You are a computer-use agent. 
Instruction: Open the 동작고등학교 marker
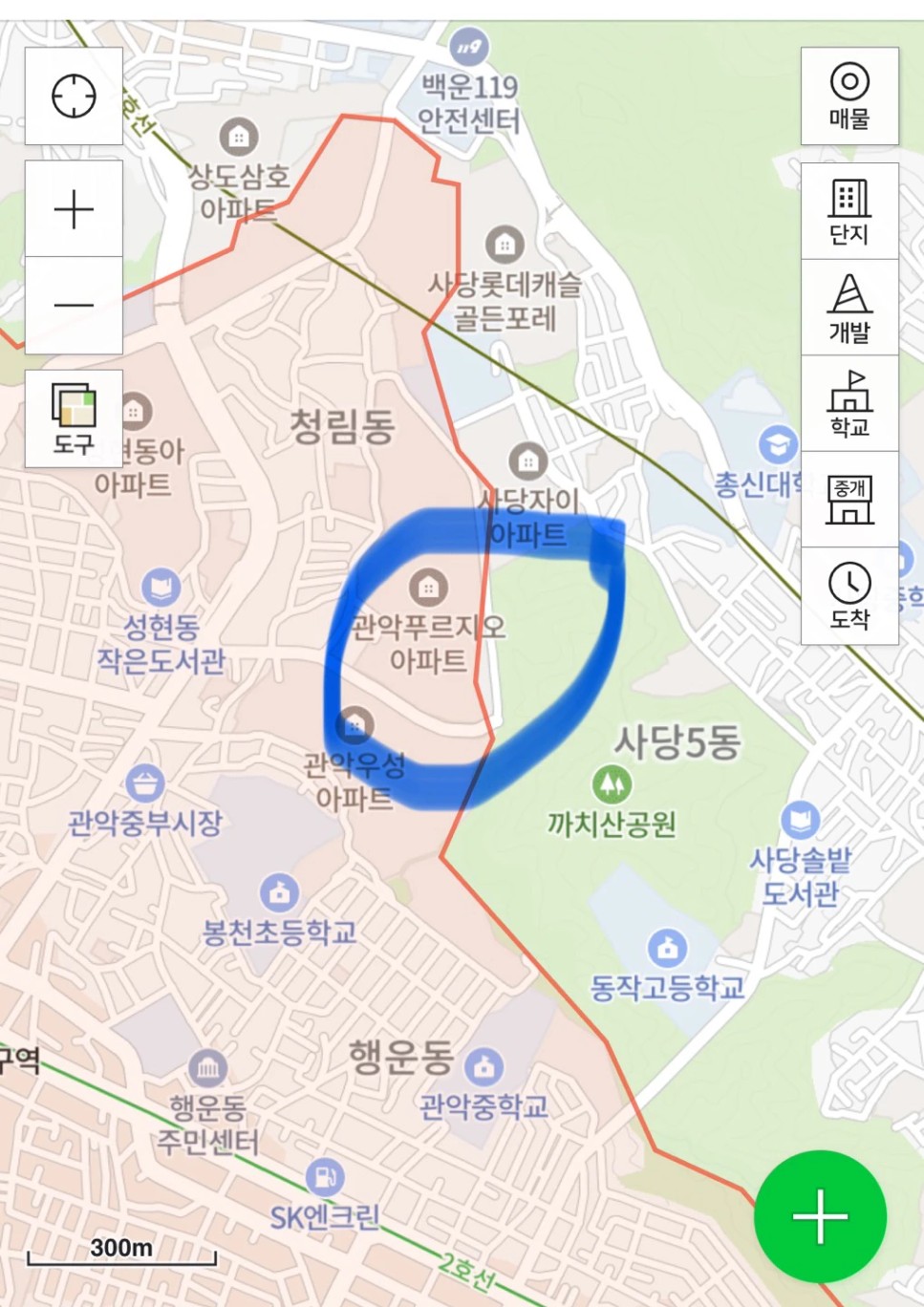[x=667, y=948]
